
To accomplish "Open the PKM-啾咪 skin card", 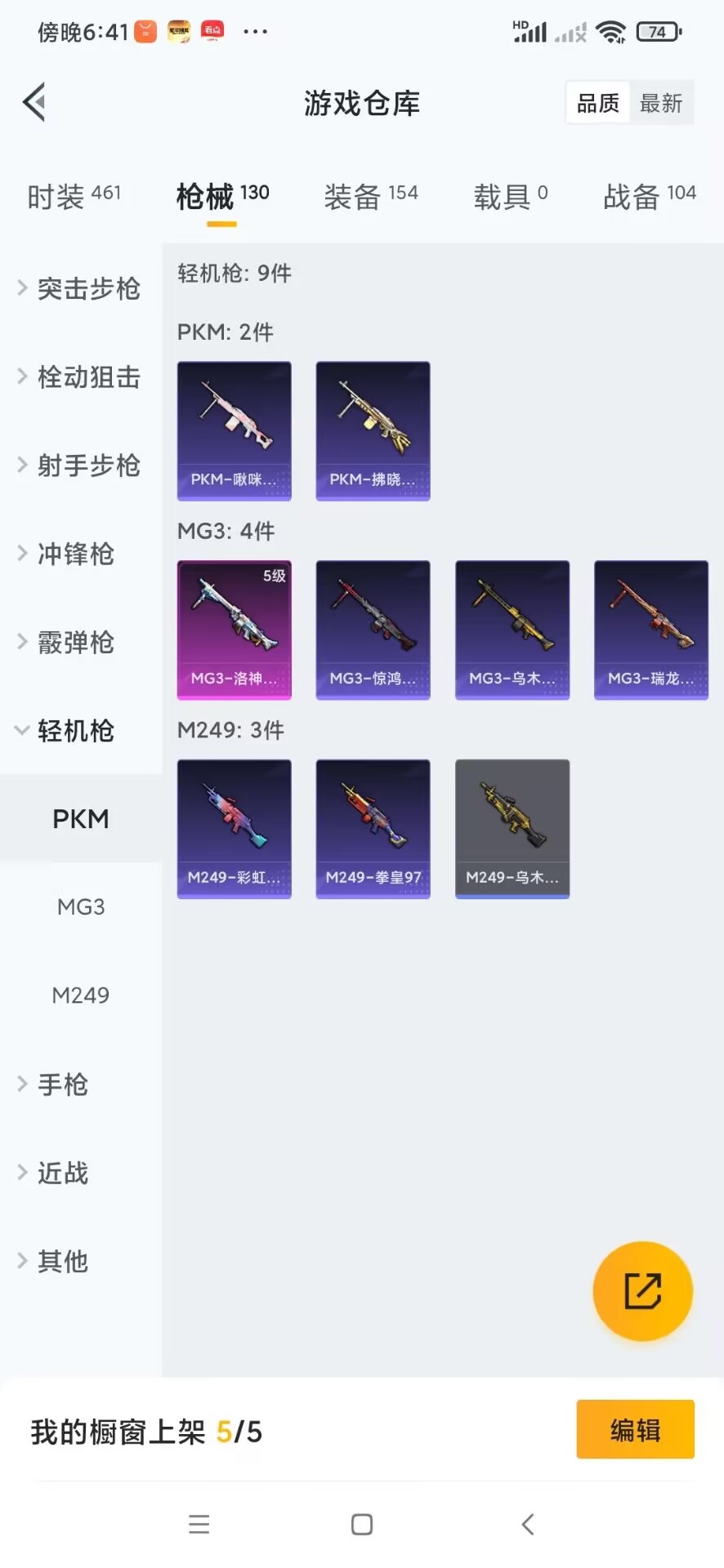I will (x=235, y=430).
